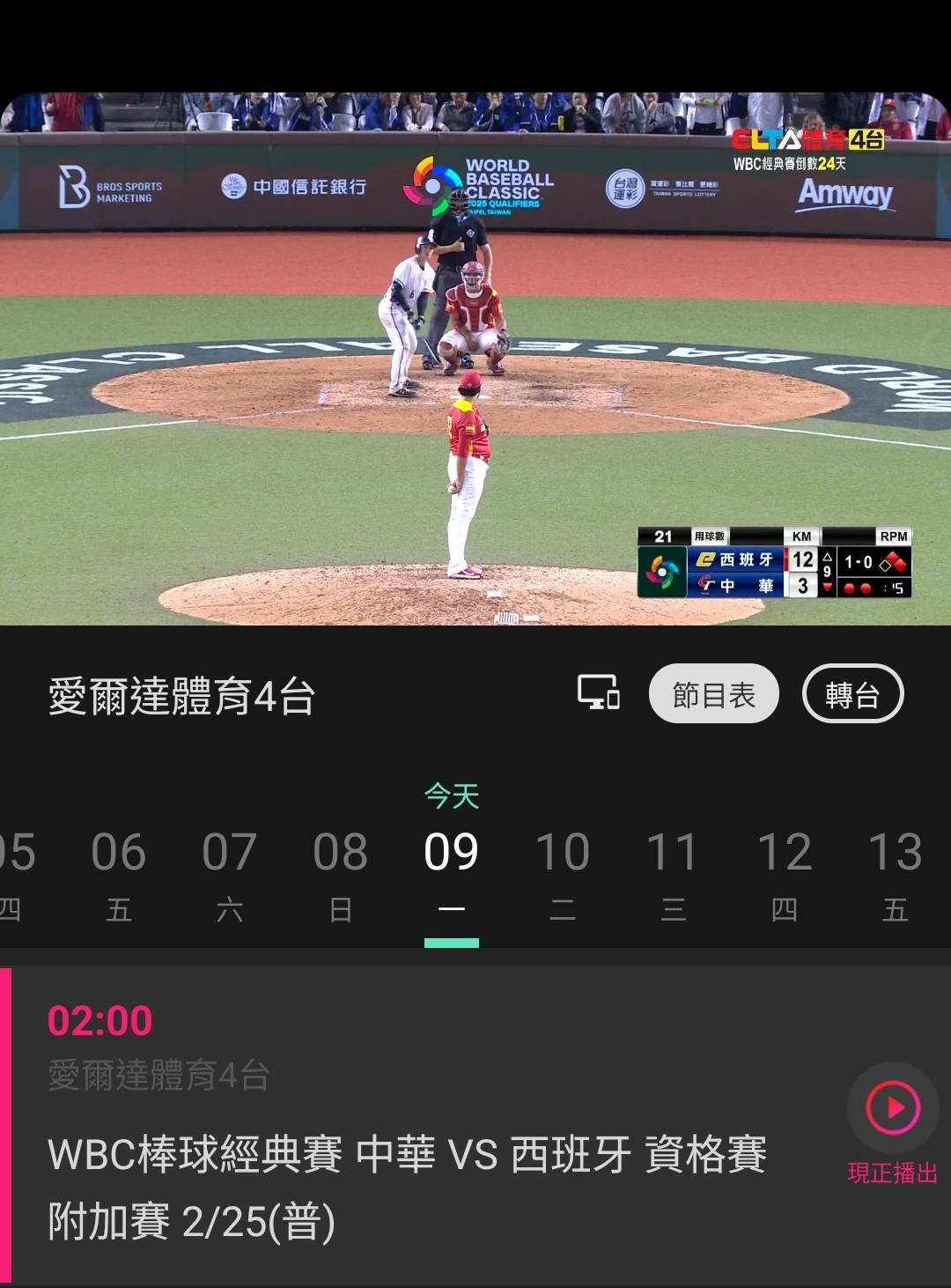
Task: Tap 轉台 to switch channels
Action: [x=852, y=694]
